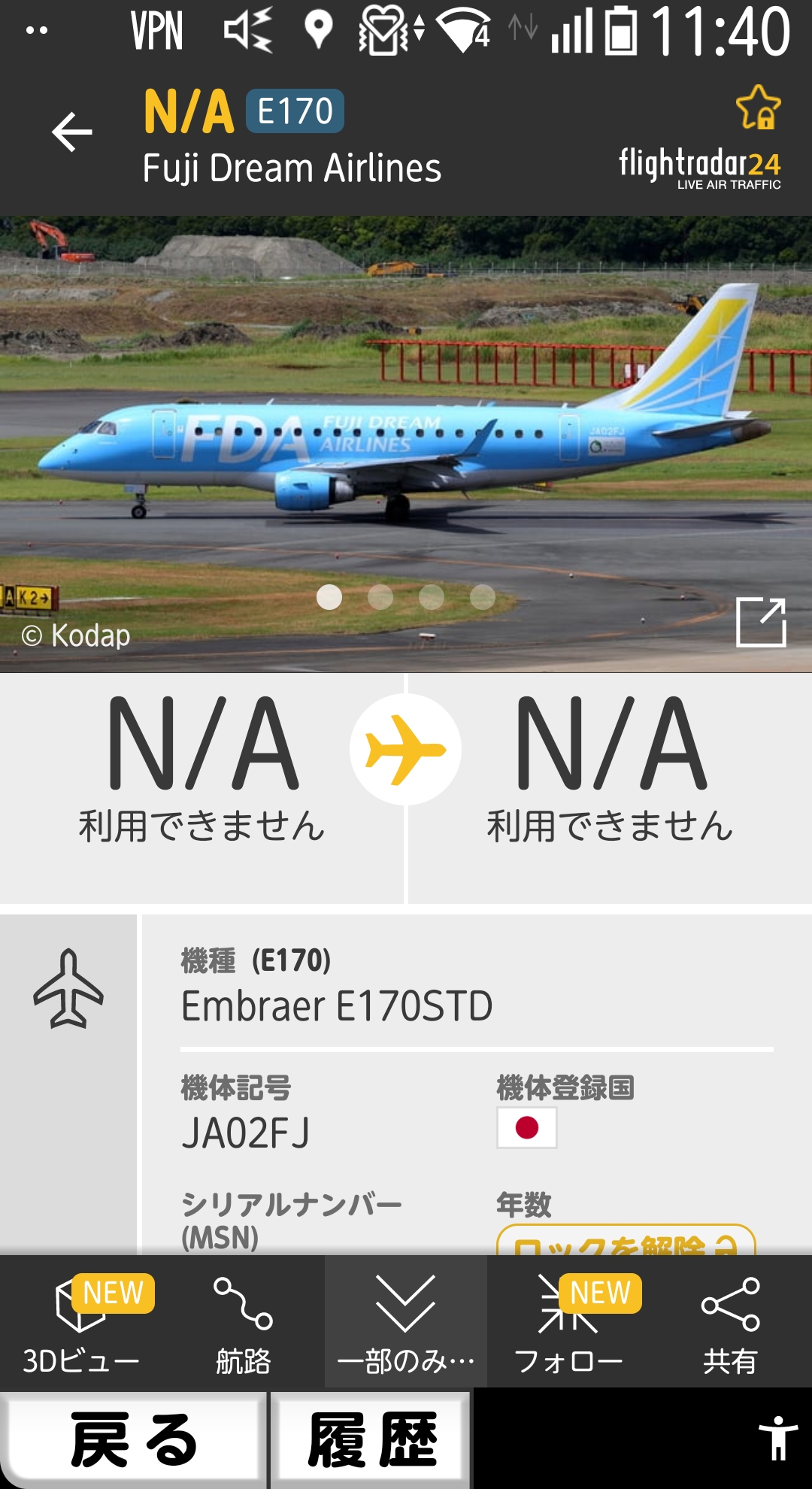Viewport: 812px width, 1489px height.
Task: Show the 航路 route
Action: [x=244, y=1325]
